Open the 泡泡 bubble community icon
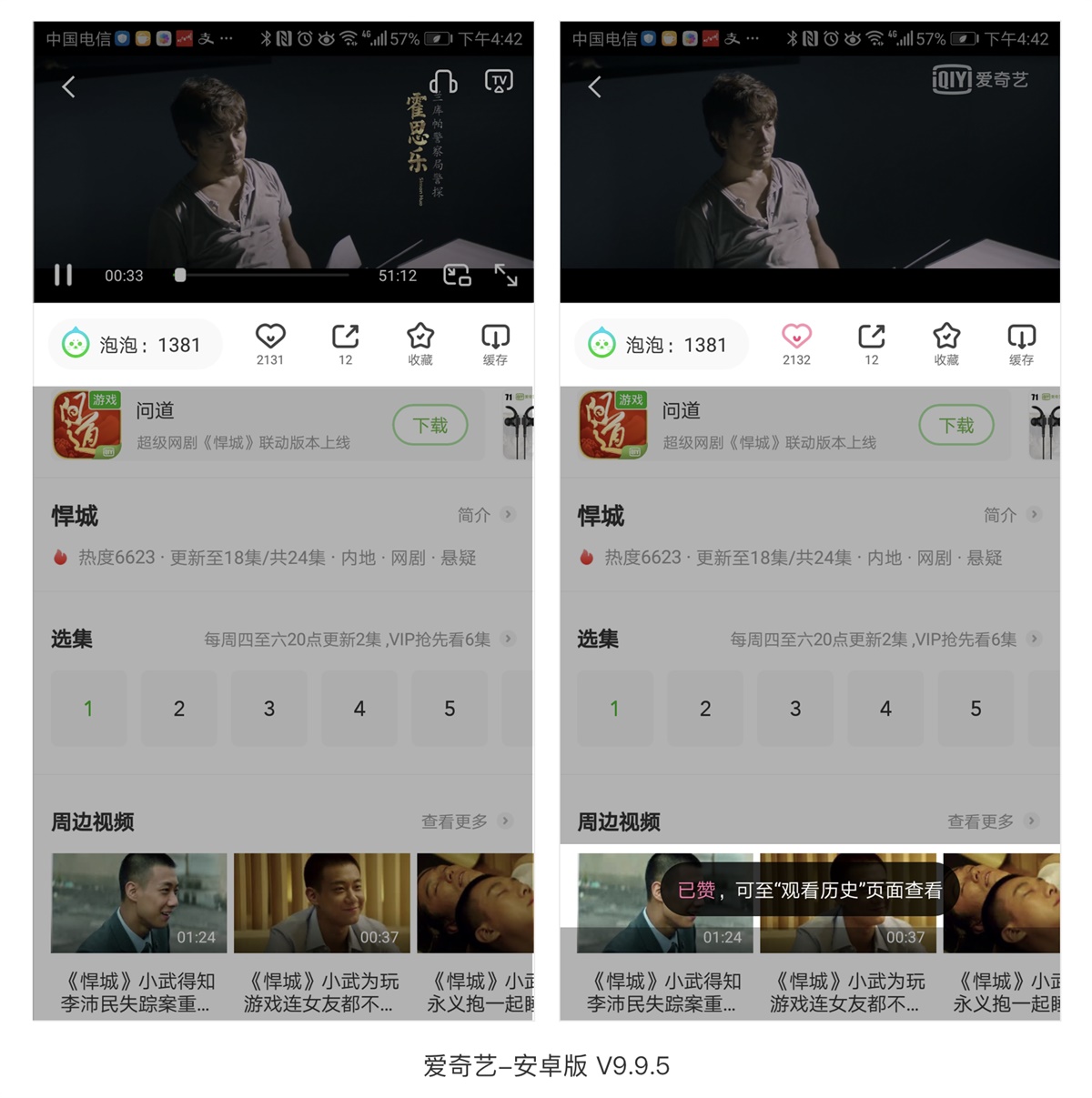This screenshot has height=1098, width=1092. click(76, 344)
